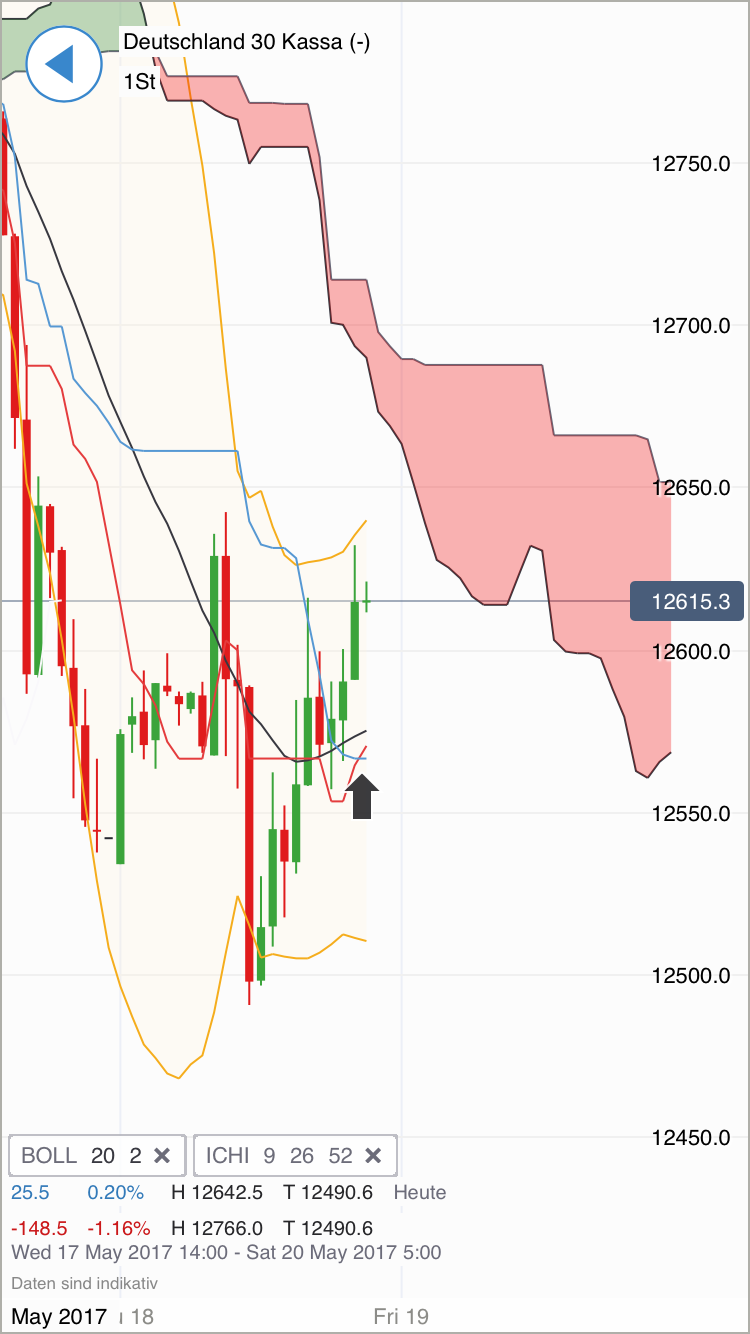Tap the 18 date label on the axis

pos(142,1316)
